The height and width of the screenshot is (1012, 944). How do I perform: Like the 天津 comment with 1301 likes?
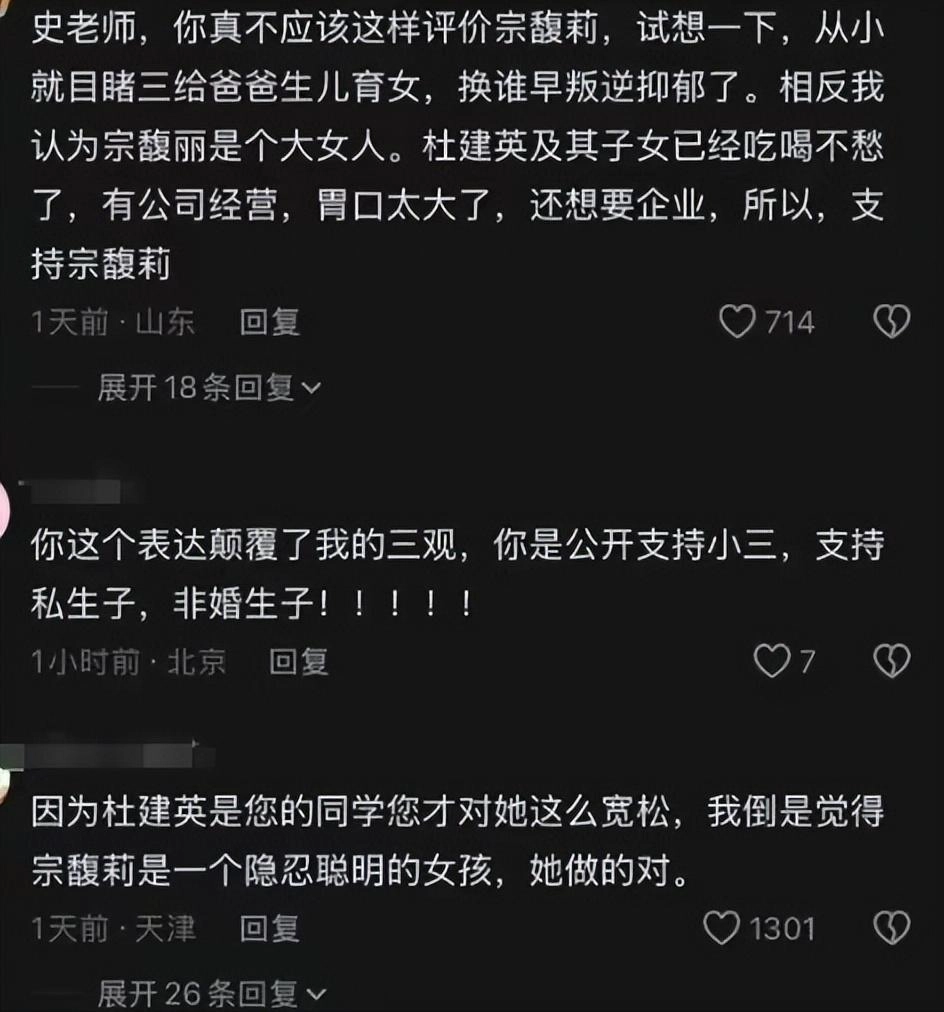coord(721,929)
